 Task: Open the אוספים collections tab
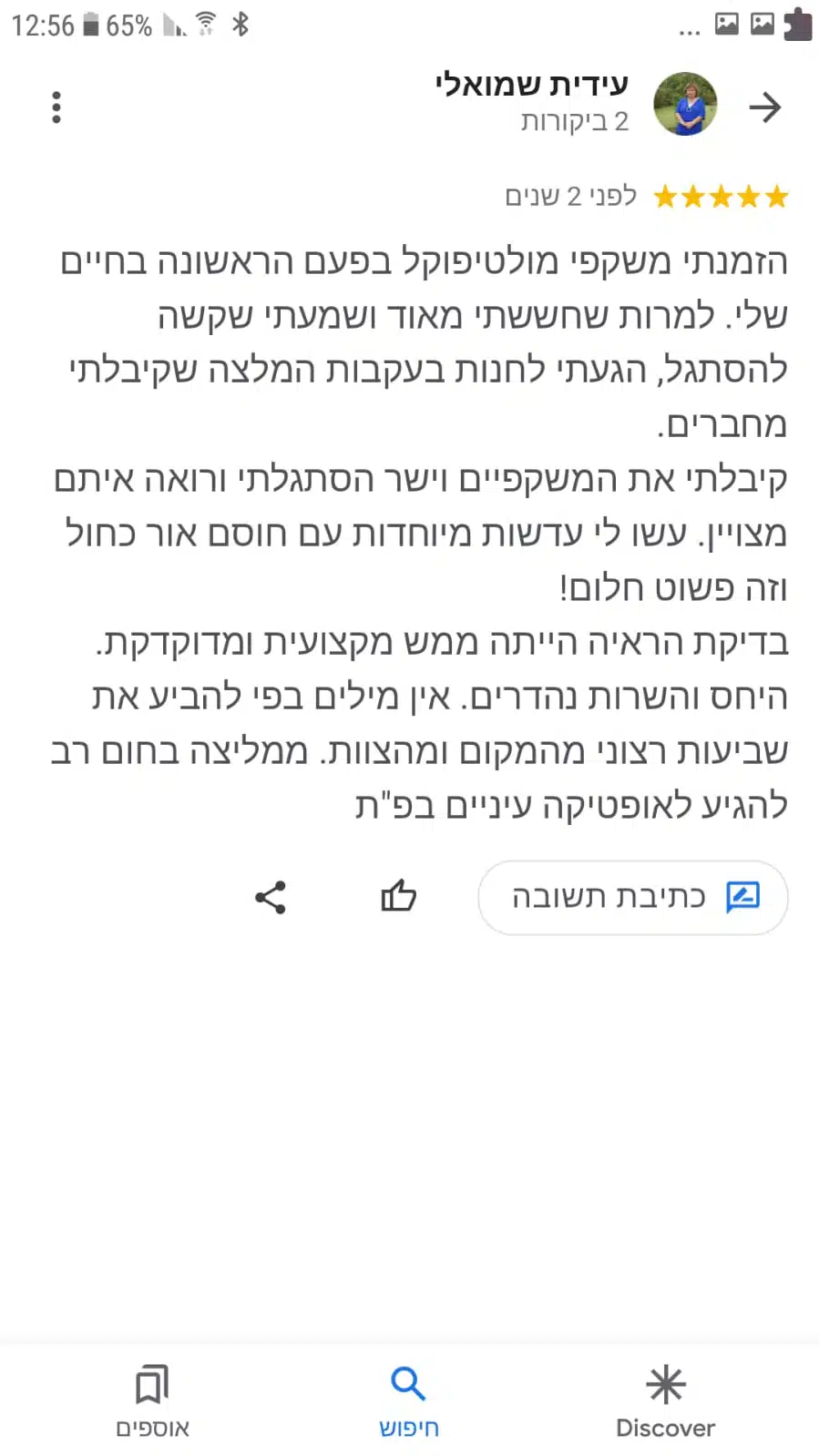[152, 1400]
